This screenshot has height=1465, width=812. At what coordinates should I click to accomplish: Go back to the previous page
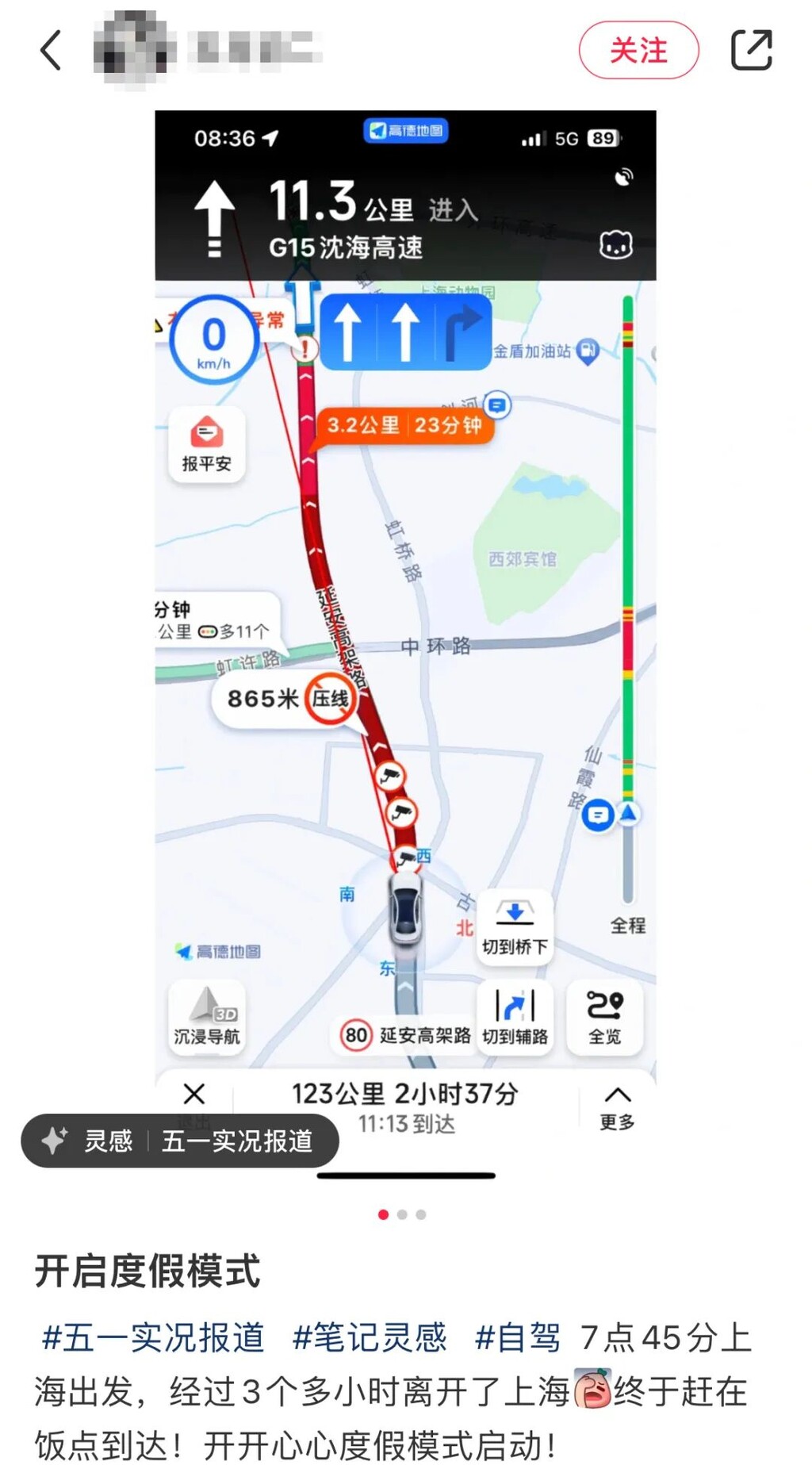pyautogui.click(x=51, y=51)
